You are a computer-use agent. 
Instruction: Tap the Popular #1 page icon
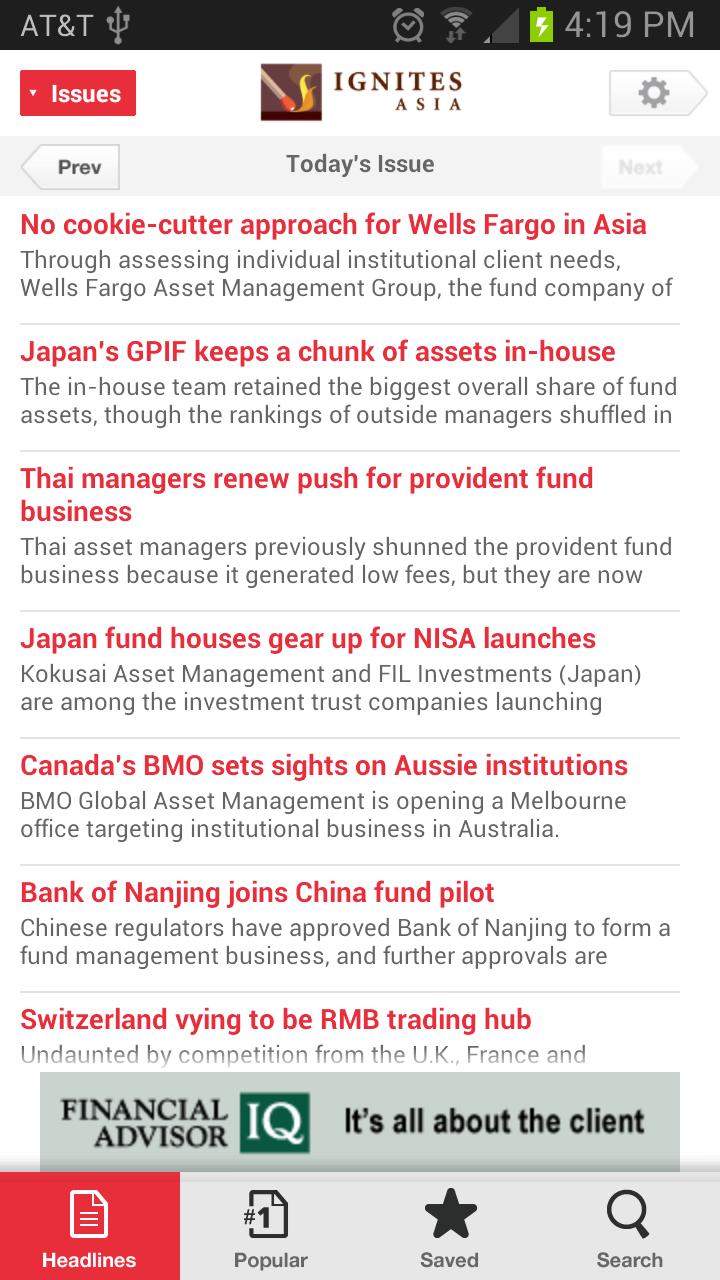pyautogui.click(x=269, y=1213)
